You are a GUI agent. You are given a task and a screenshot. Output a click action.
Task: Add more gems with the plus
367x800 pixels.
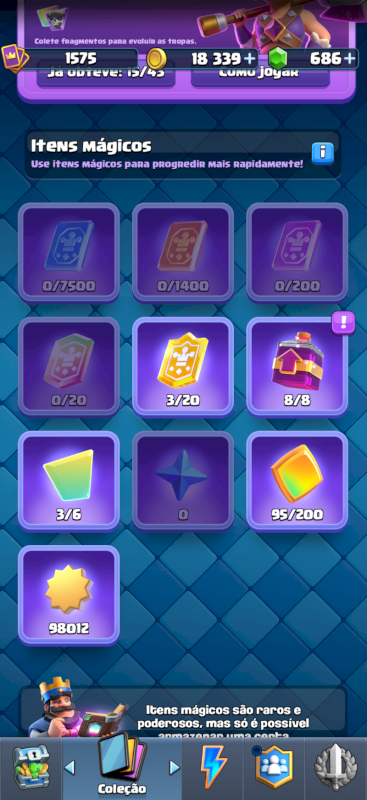350,59
